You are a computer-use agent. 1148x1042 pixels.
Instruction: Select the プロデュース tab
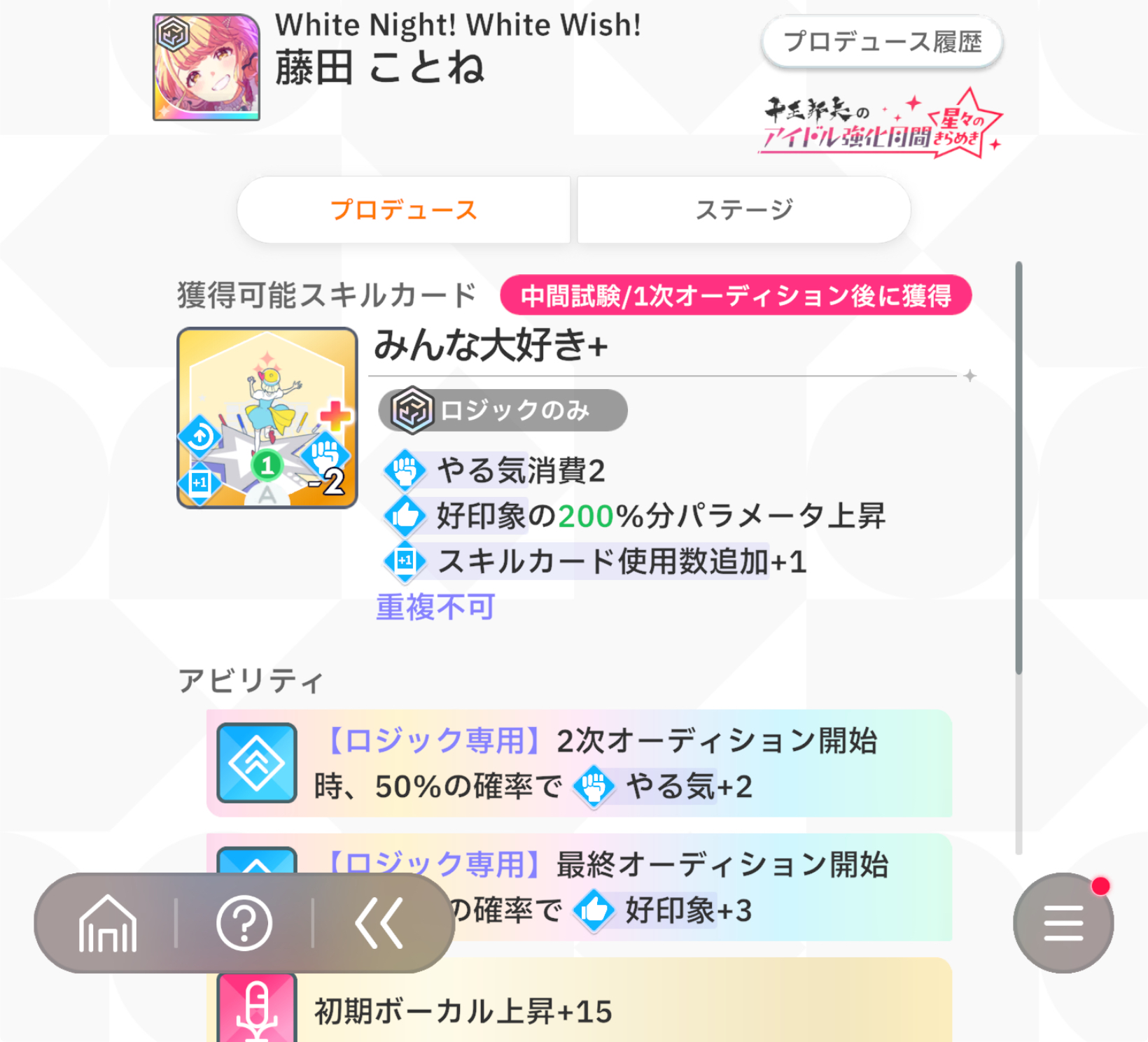click(404, 209)
